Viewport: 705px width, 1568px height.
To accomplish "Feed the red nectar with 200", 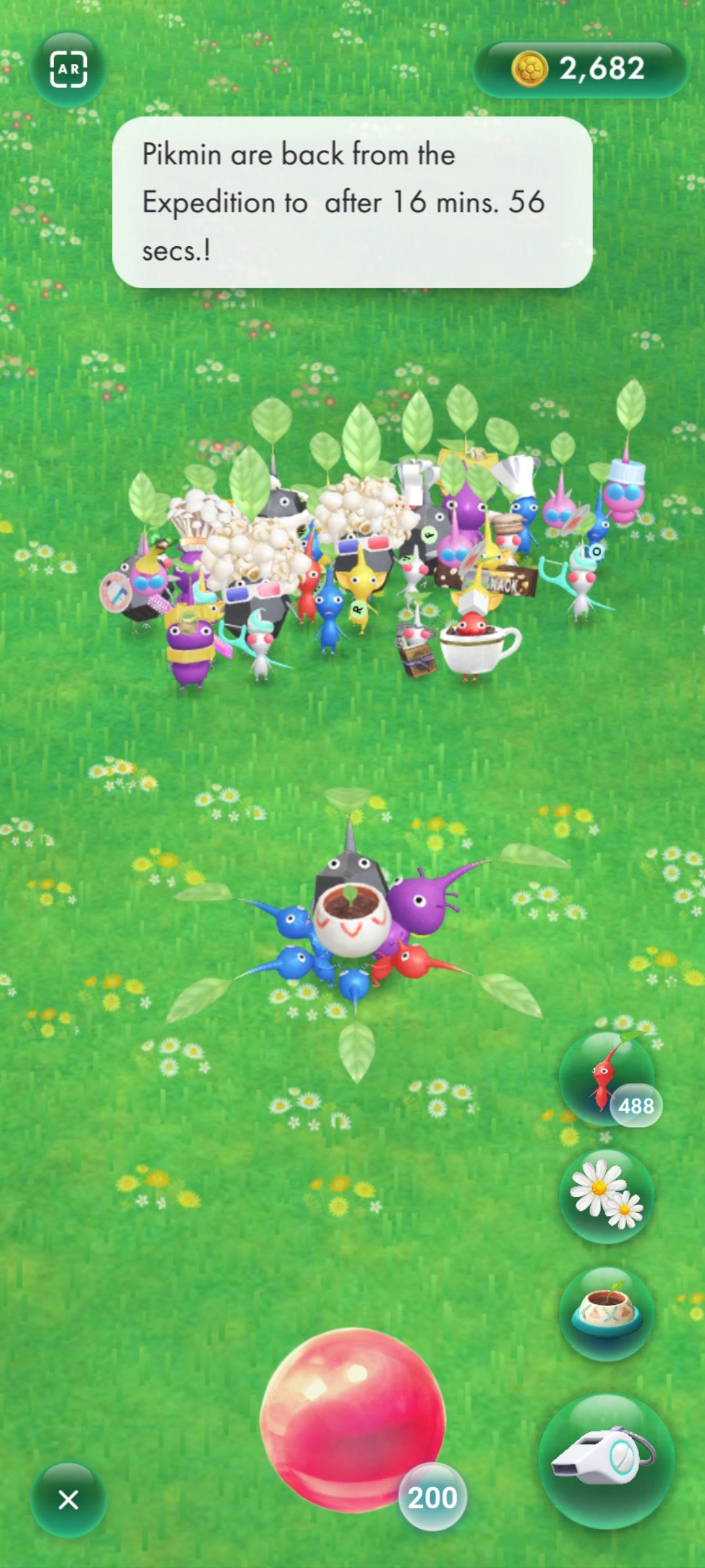I will (x=352, y=1420).
